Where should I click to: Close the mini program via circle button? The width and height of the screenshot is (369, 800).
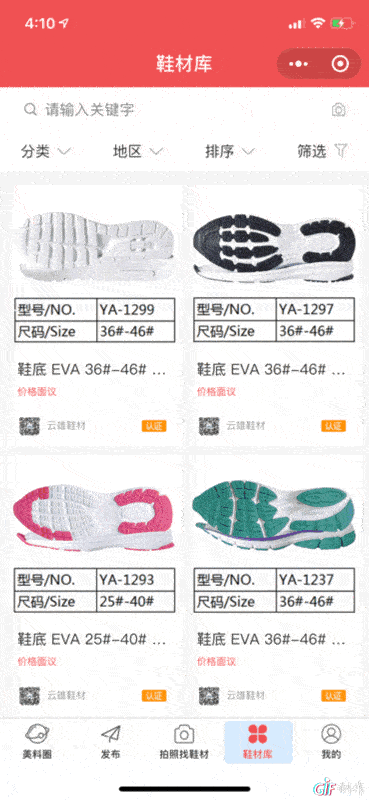point(340,64)
